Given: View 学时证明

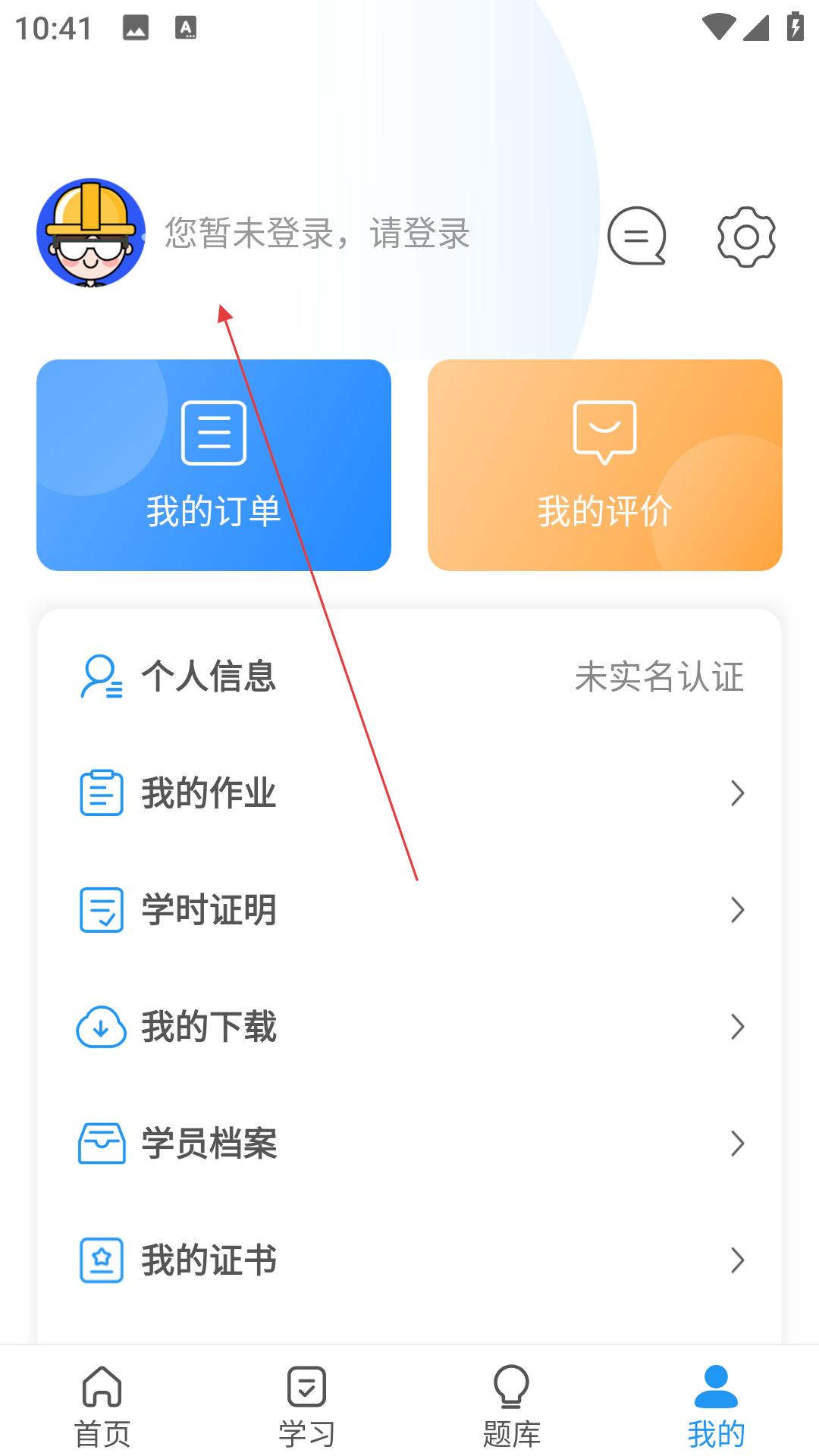Looking at the screenshot, I should click(x=409, y=909).
